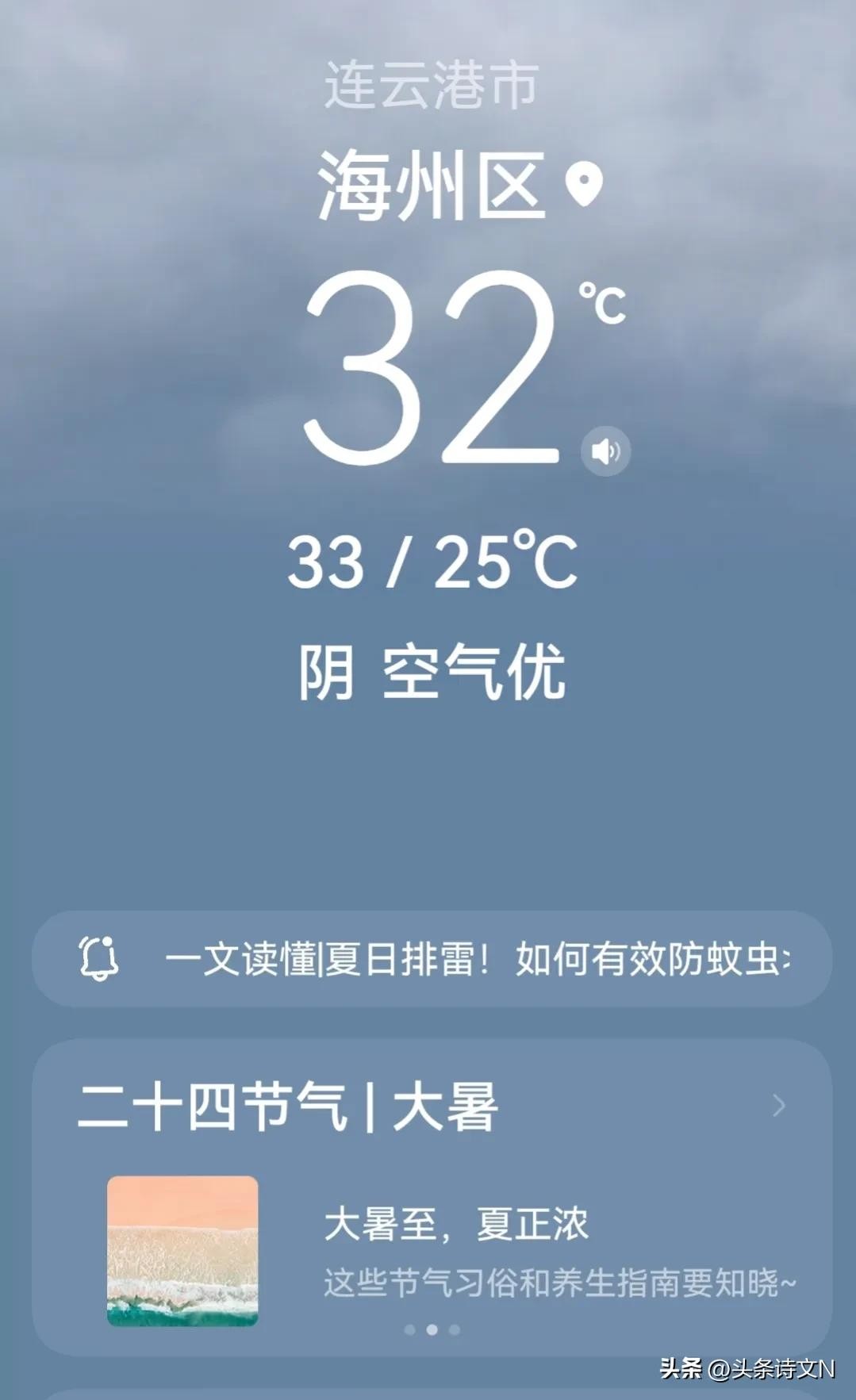
Task: Open the 夏日排雷 mosquito prevention notice
Action: (476, 959)
